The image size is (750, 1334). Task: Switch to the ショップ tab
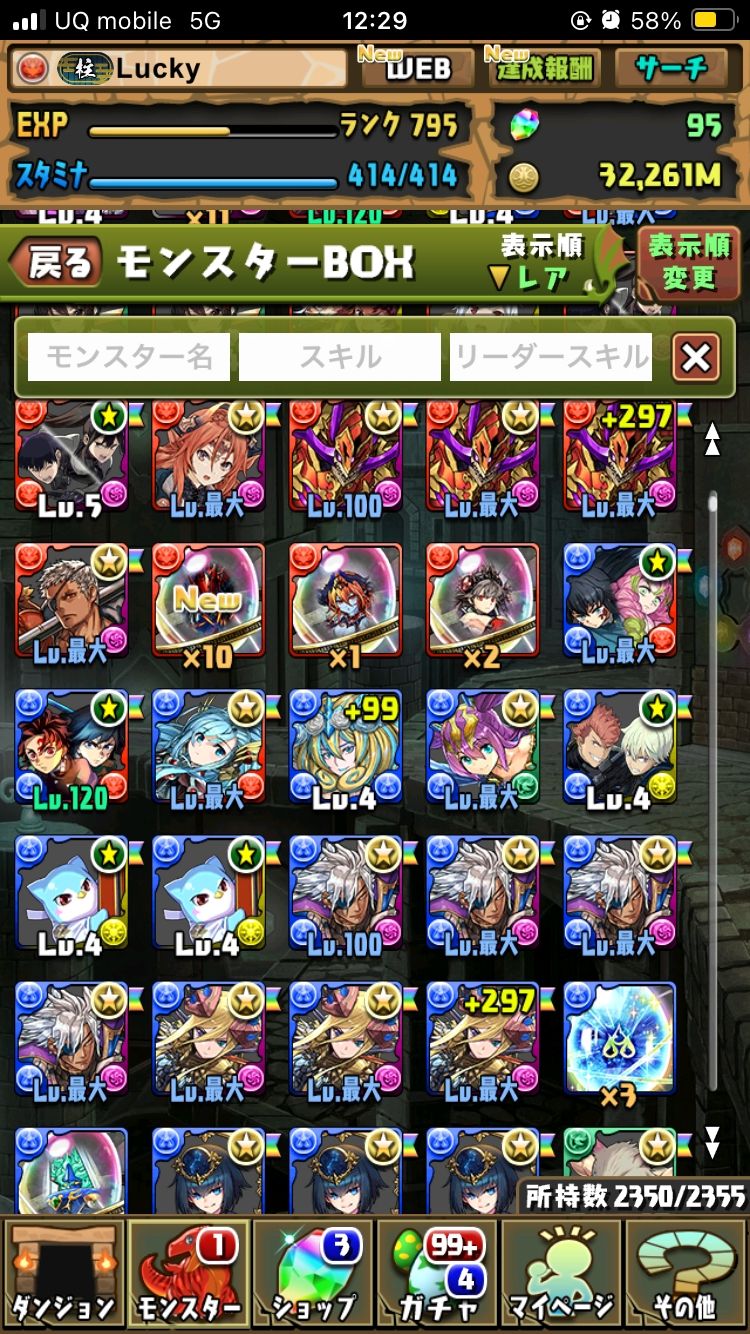[312, 1272]
